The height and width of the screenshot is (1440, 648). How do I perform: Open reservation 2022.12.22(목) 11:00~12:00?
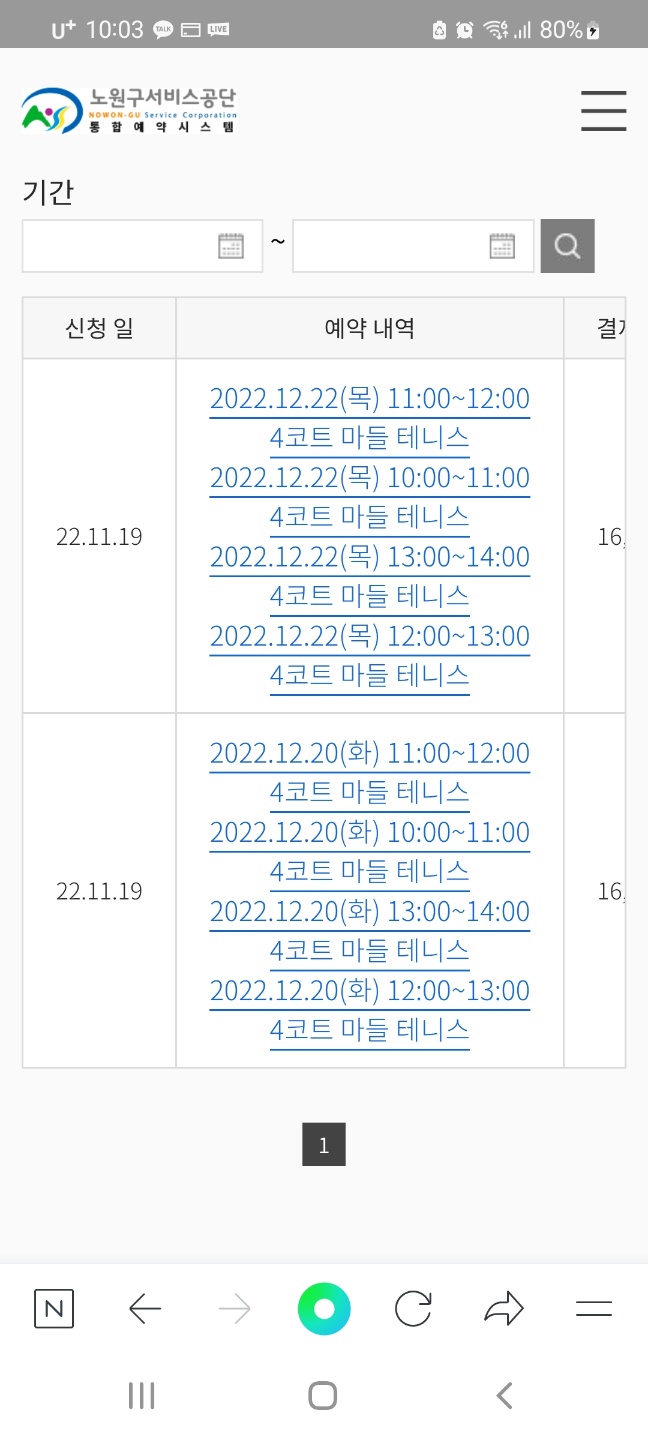(369, 399)
